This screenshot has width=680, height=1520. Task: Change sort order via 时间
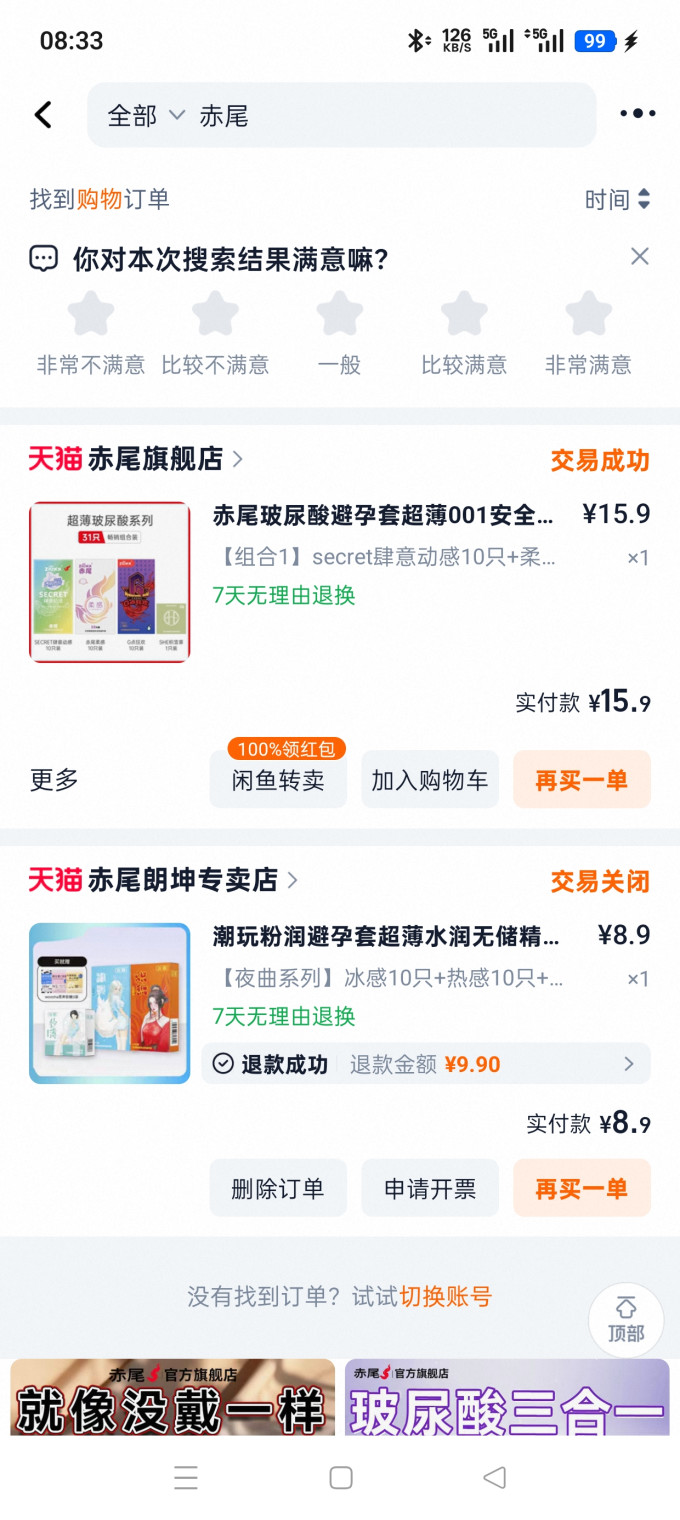tap(618, 199)
